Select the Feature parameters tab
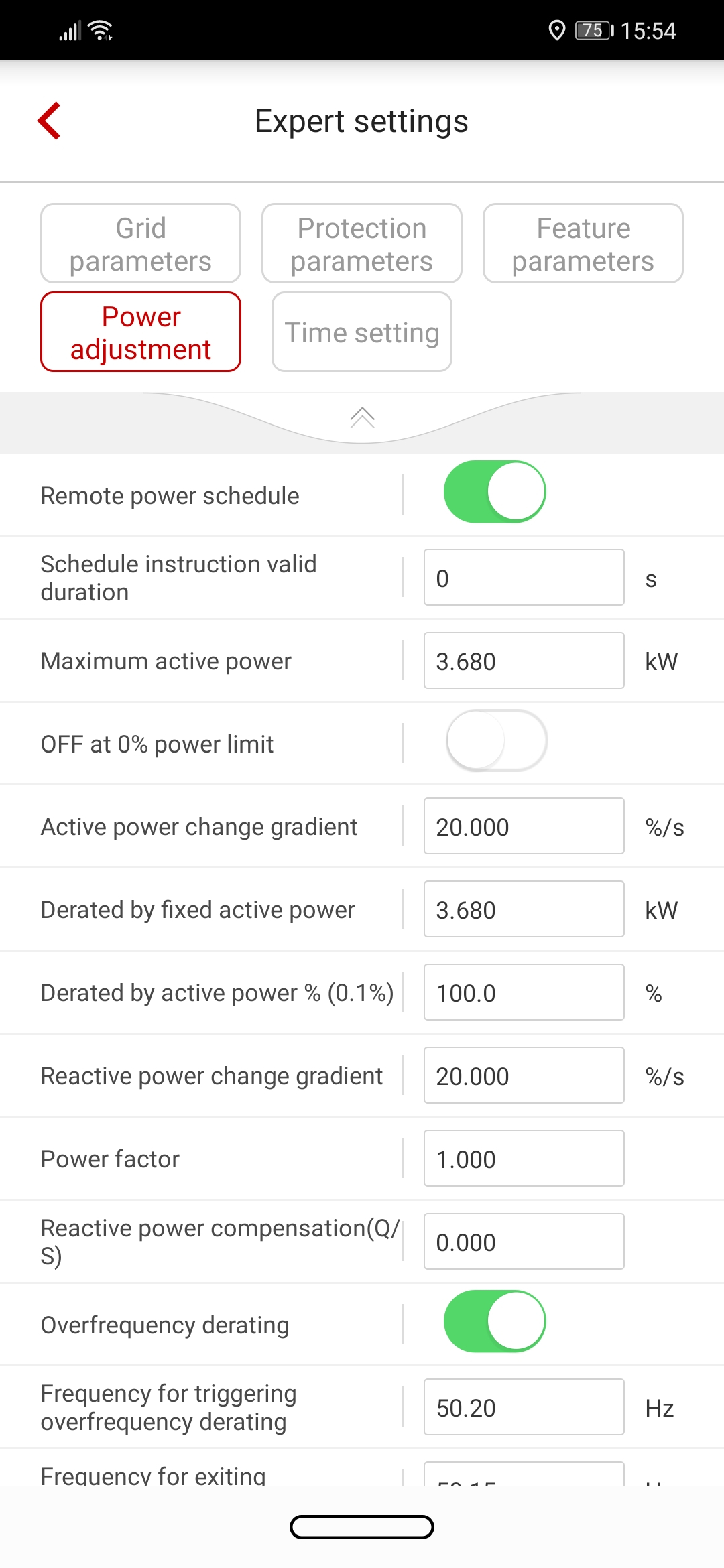 tap(583, 243)
